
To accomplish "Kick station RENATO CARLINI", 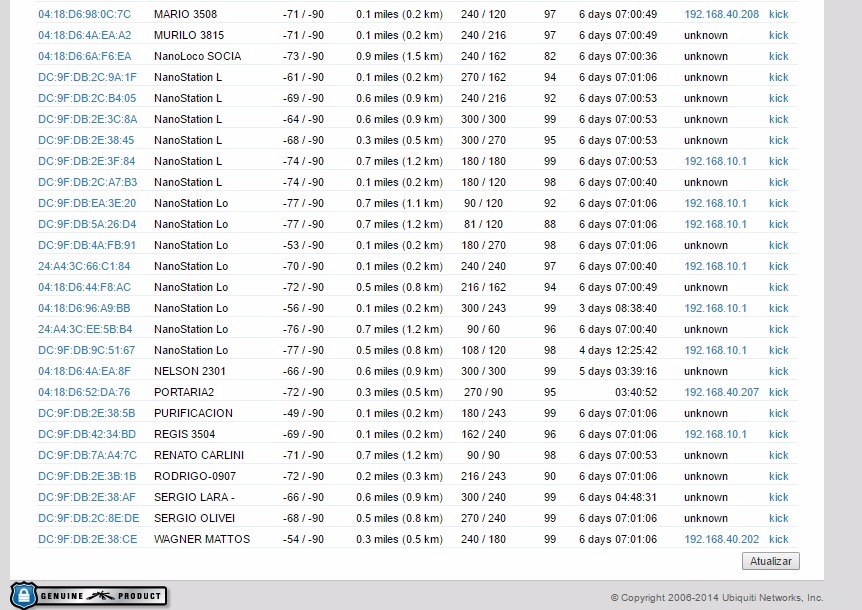I will click(x=778, y=455).
